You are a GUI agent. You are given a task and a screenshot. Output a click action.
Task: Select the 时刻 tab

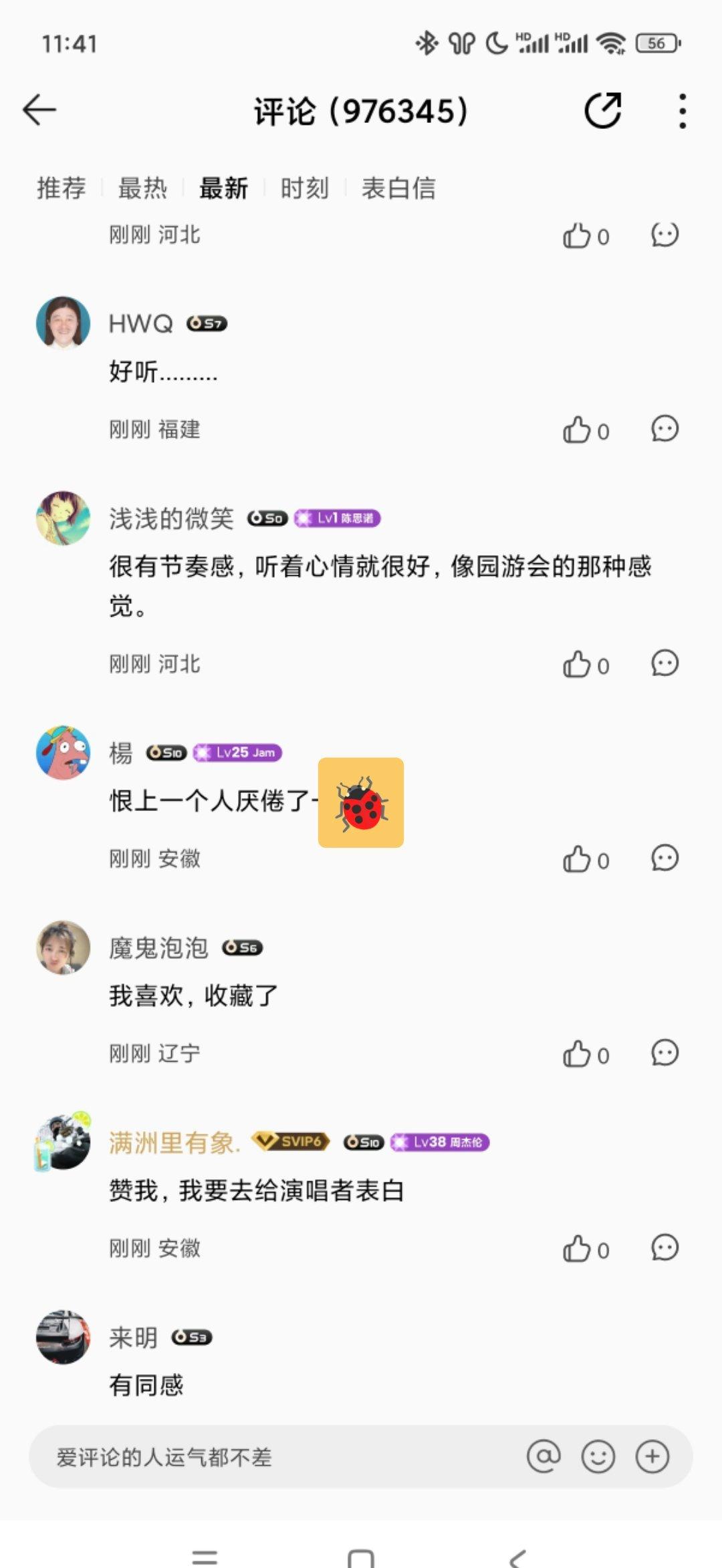tap(304, 188)
